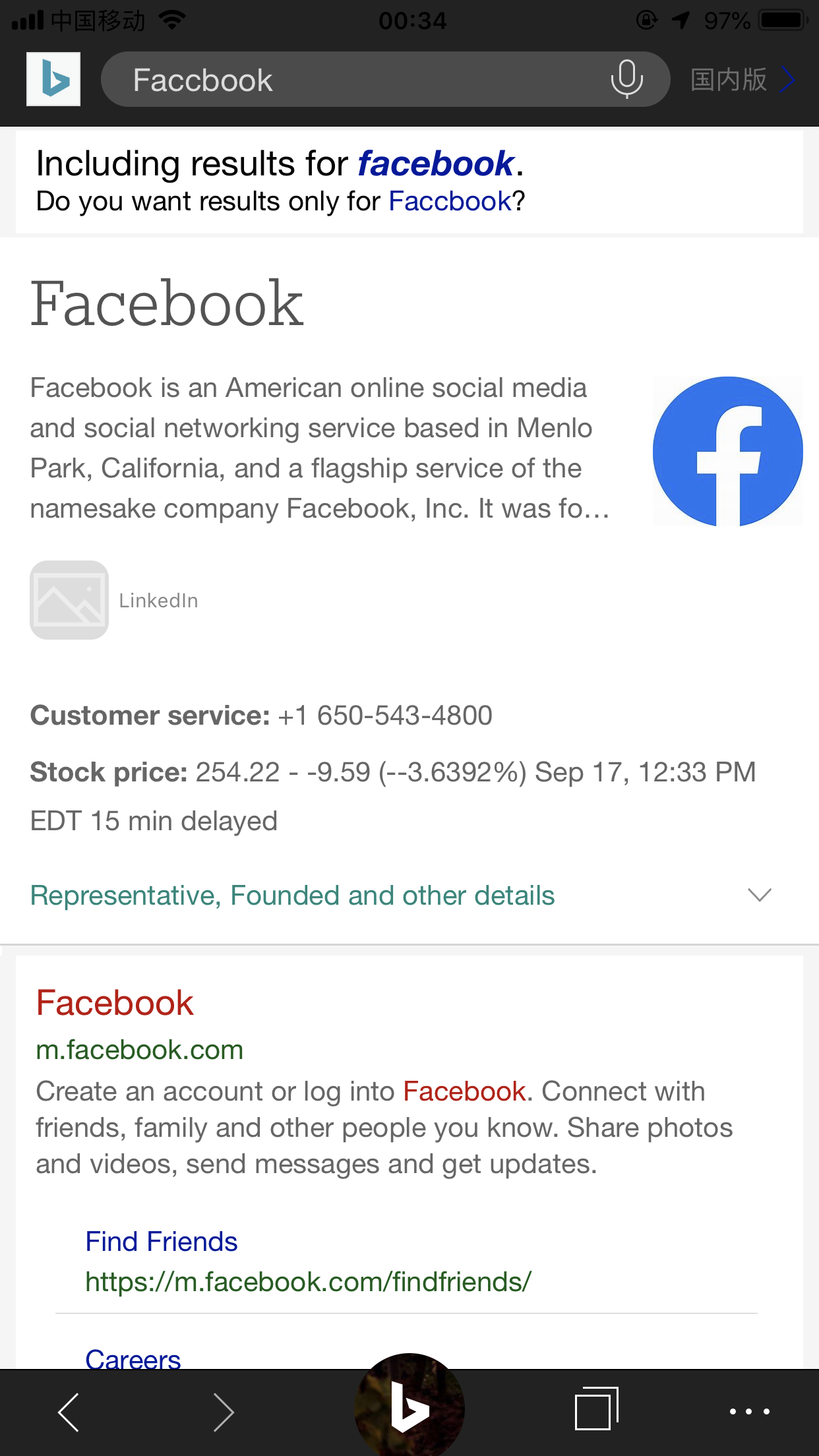Tap the Bing logo in the header
This screenshot has height=1456, width=819.
pos(53,79)
